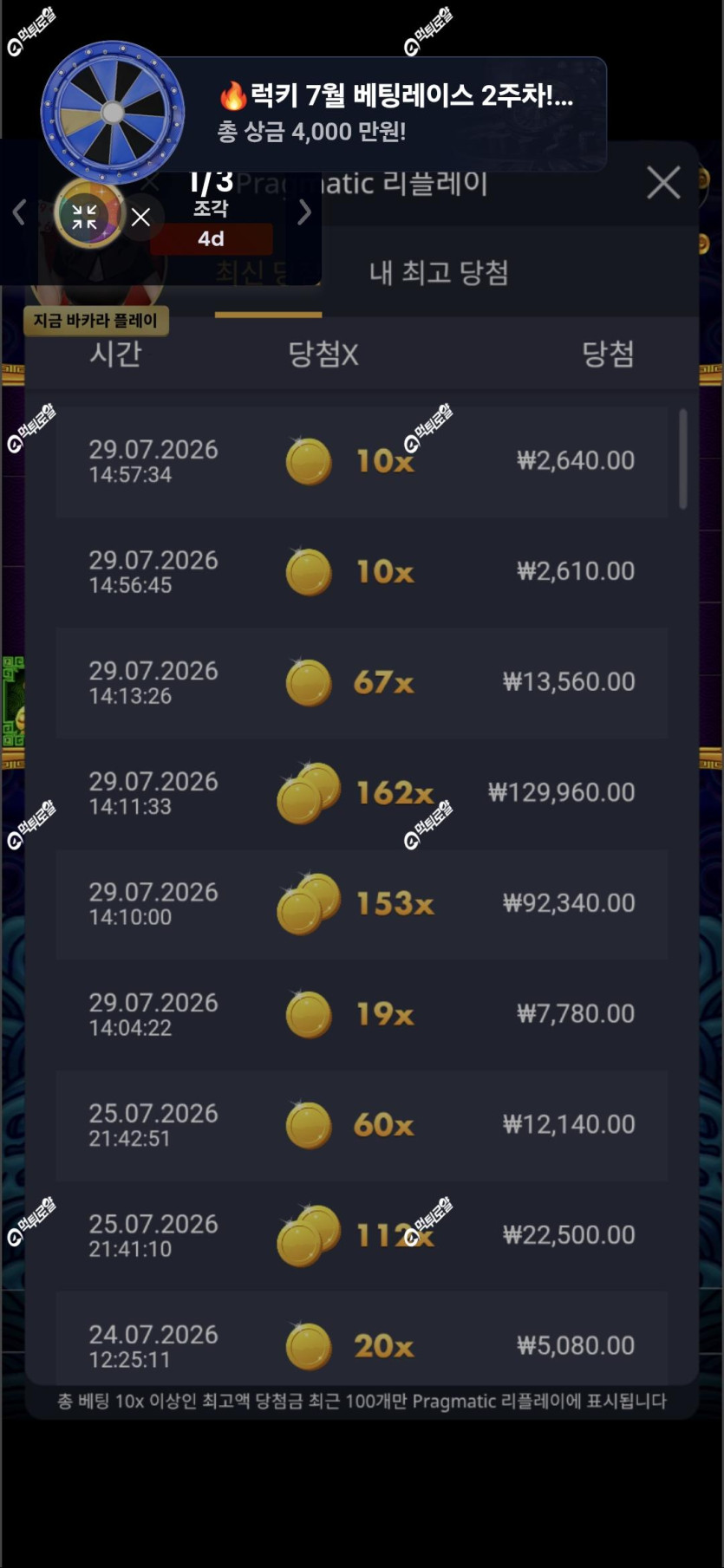Switch to the 내 최고 당첨 tab
Image resolution: width=724 pixels, height=1568 pixels.
coord(439,273)
